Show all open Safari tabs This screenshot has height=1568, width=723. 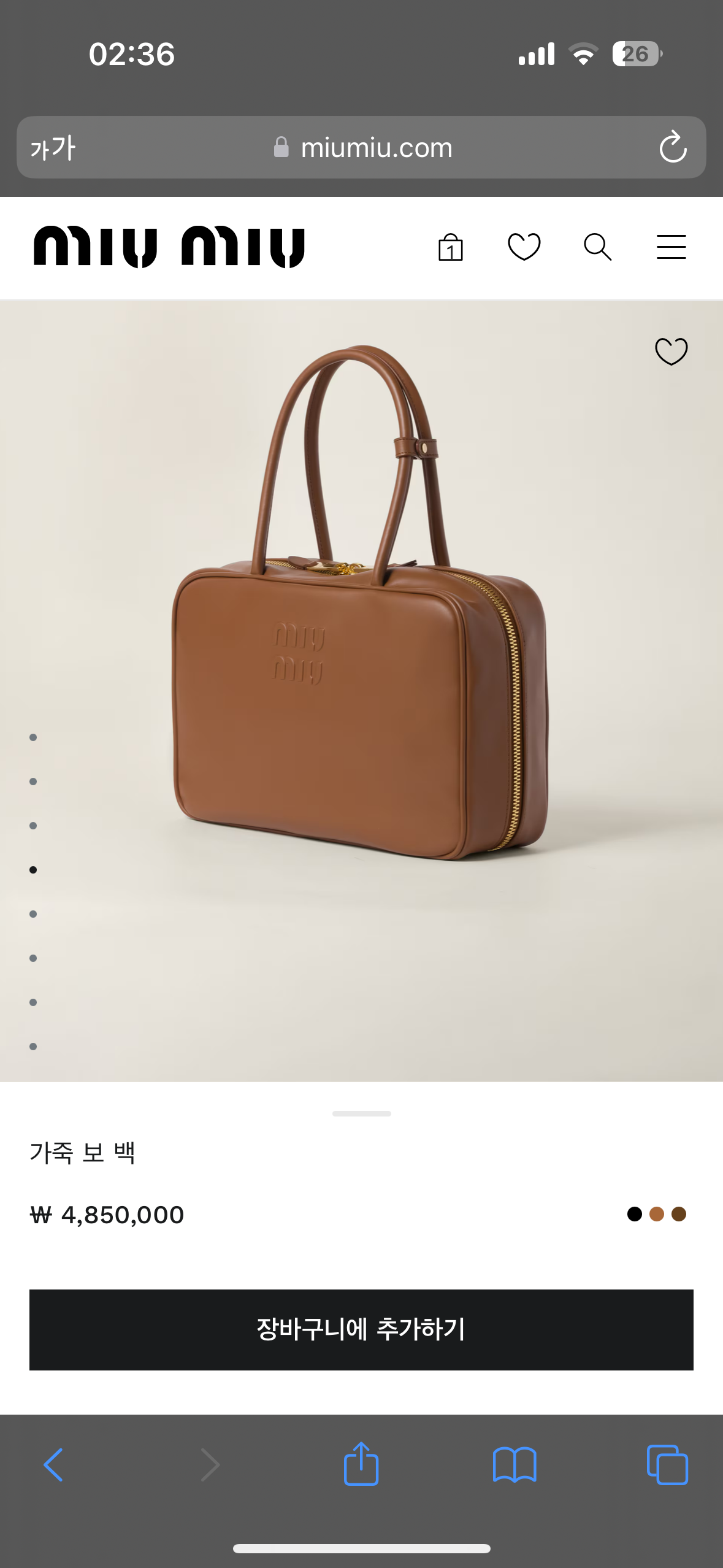(667, 1465)
